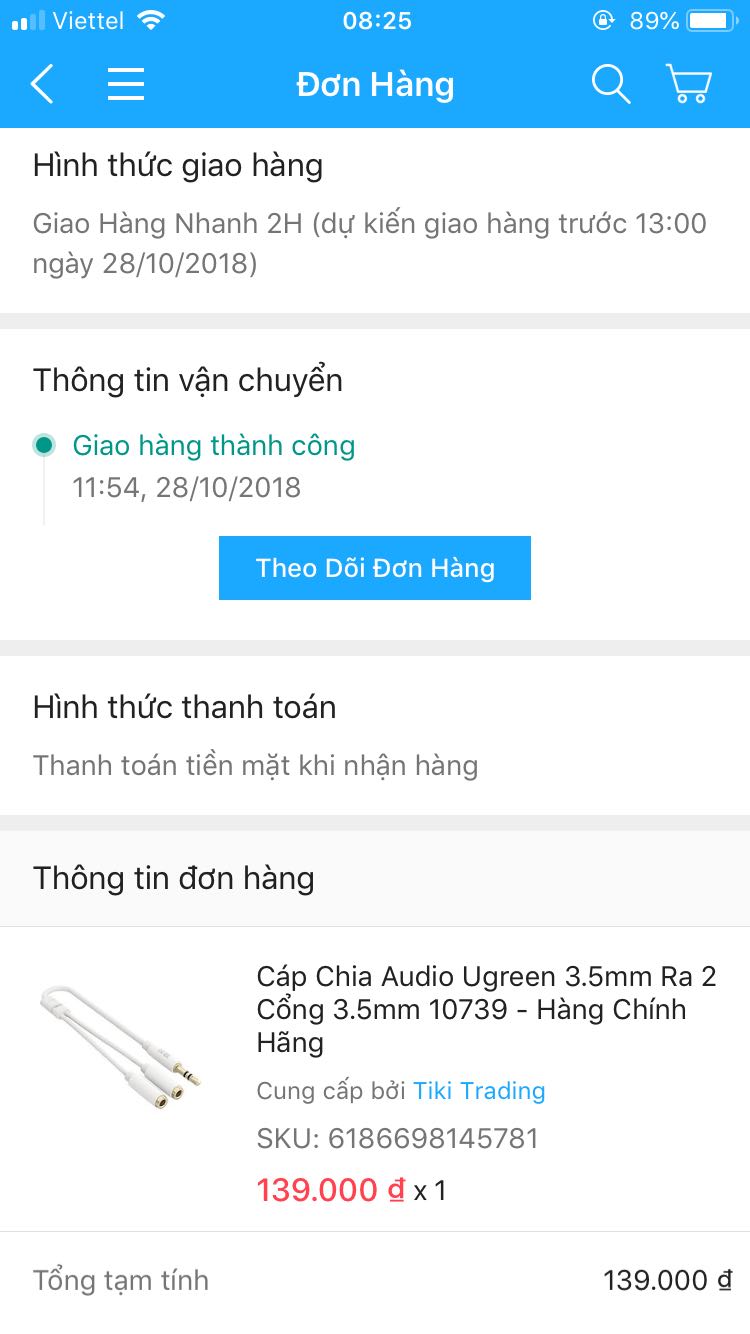Select the 'Hình thức giao hàng' section header
The height and width of the screenshot is (1334, 750).
point(177,164)
